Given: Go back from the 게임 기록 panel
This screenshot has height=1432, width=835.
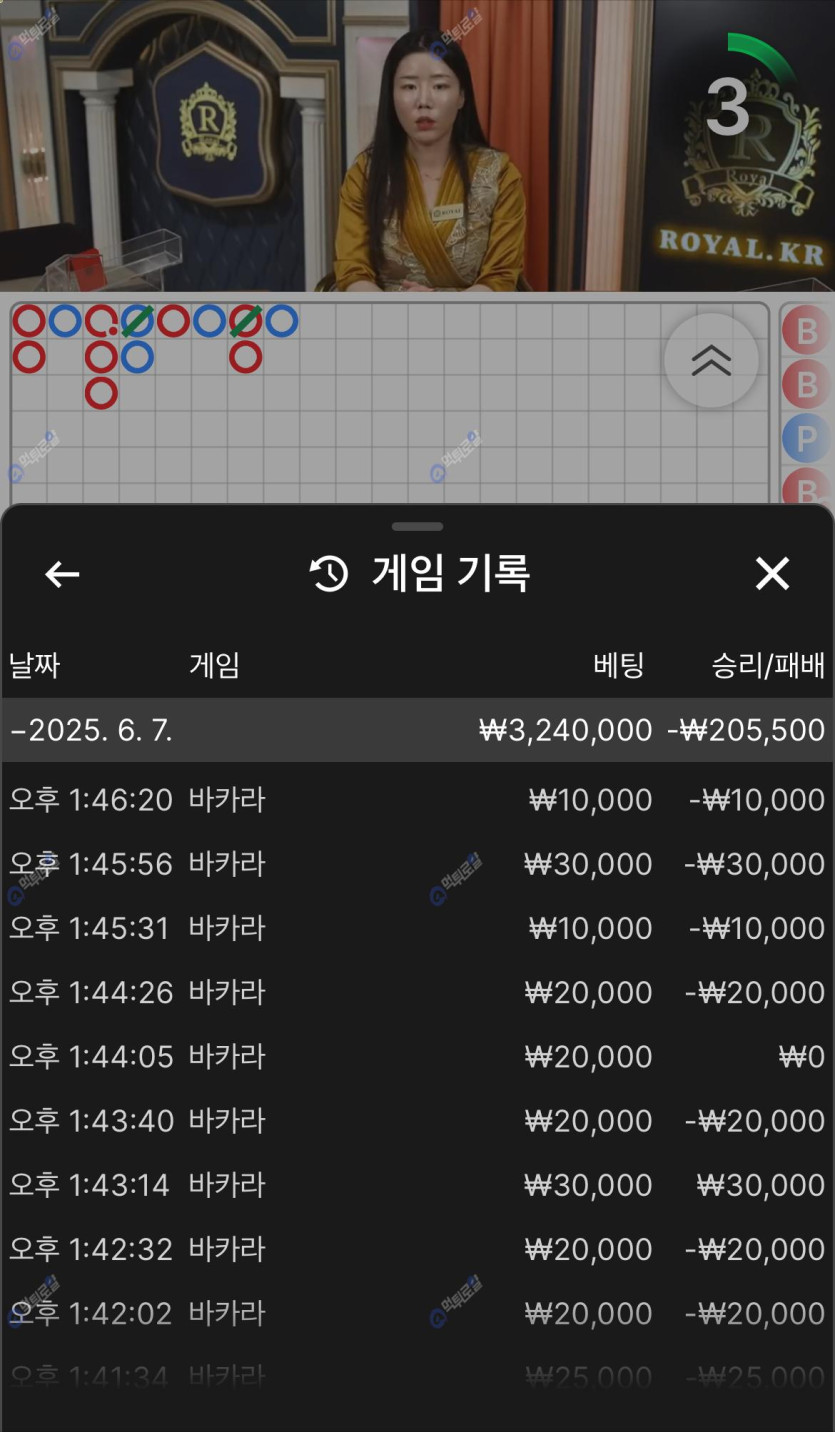Looking at the screenshot, I should 62,574.
